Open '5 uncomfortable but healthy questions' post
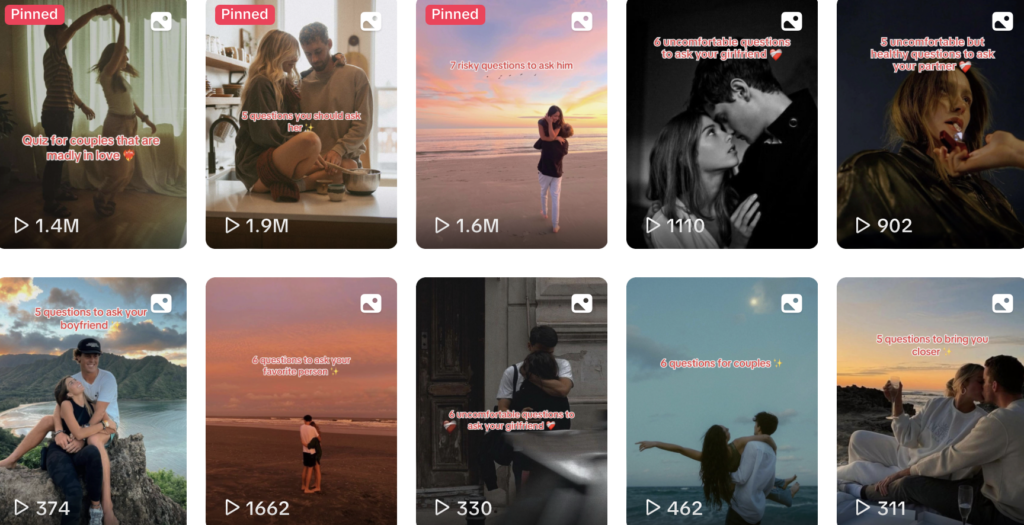 [930, 125]
